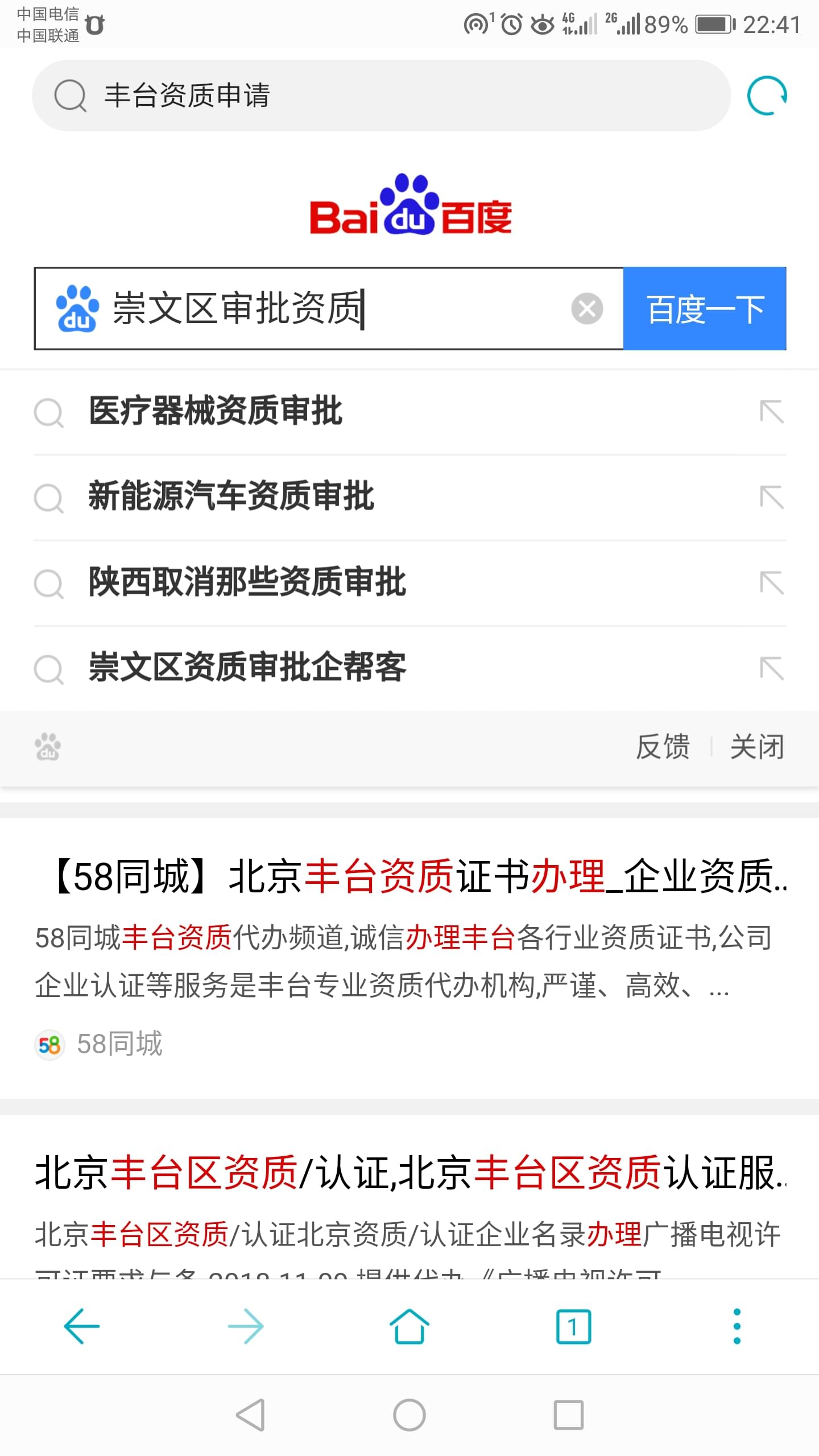Tap the 百度一下 search button
Viewport: 819px width, 1456px height.
point(705,308)
